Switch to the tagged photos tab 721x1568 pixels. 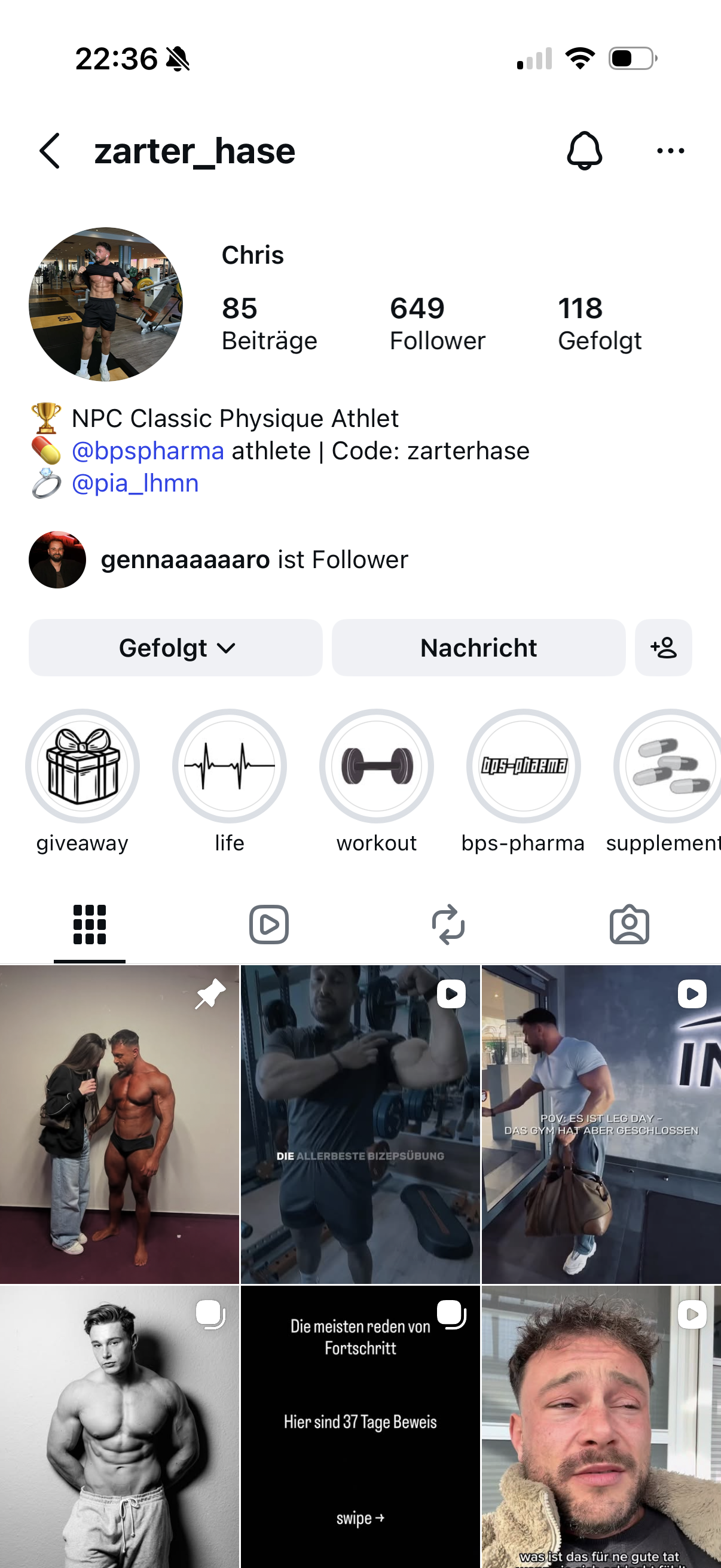pyautogui.click(x=629, y=925)
